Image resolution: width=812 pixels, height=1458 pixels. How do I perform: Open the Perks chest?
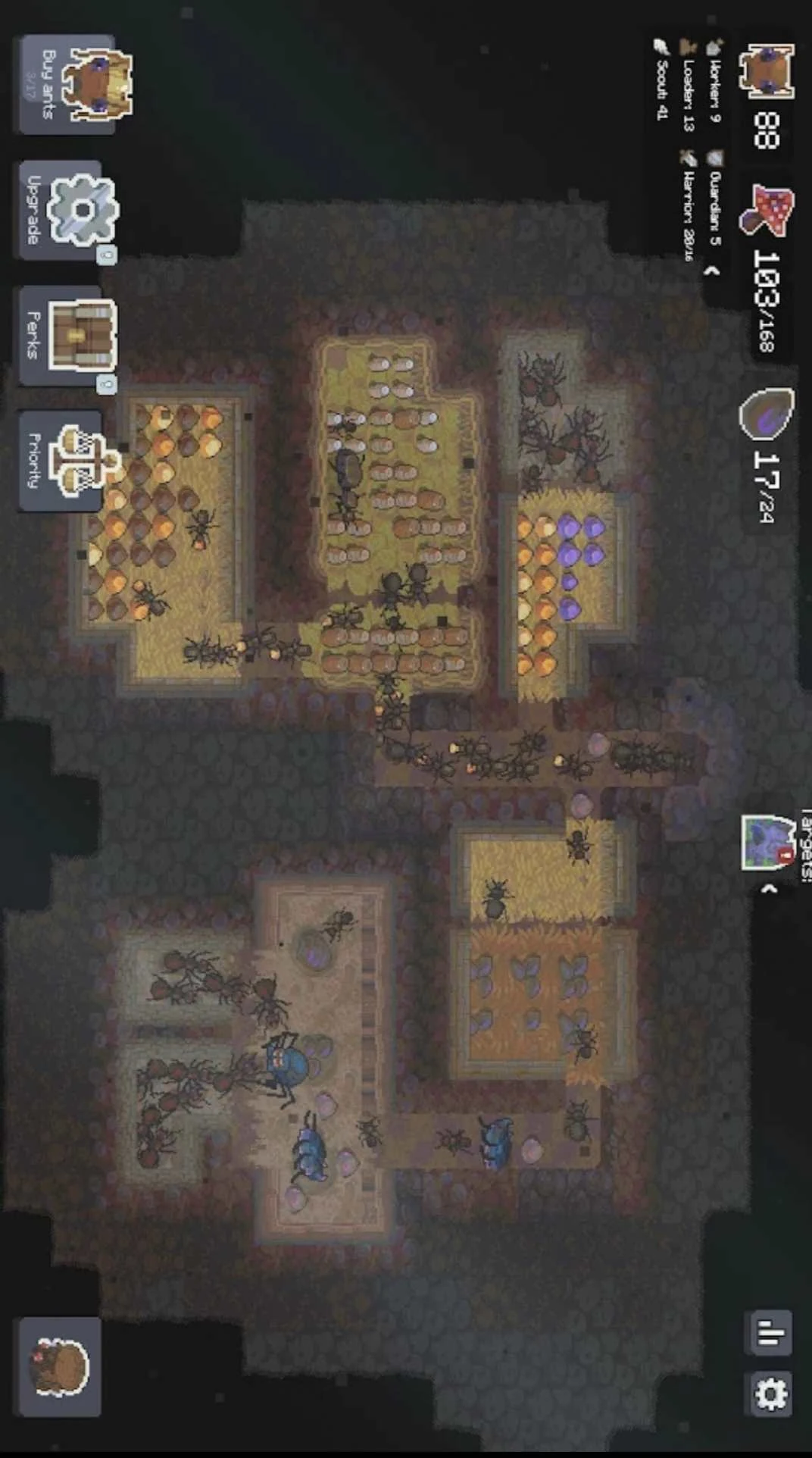tap(67, 335)
